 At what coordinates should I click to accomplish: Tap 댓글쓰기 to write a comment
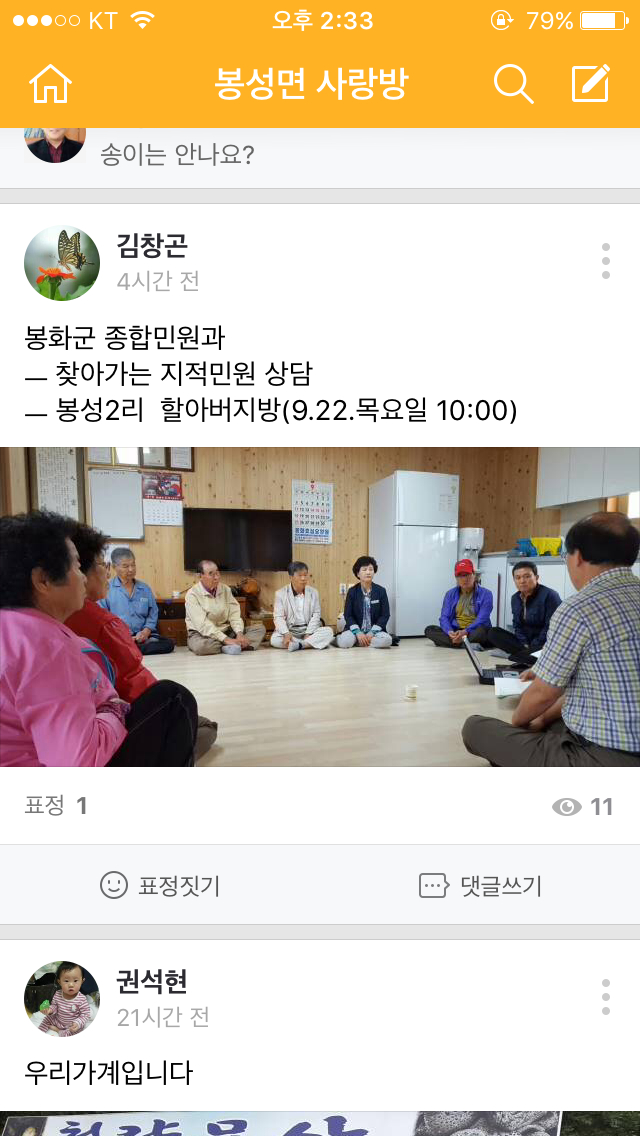pos(480,885)
